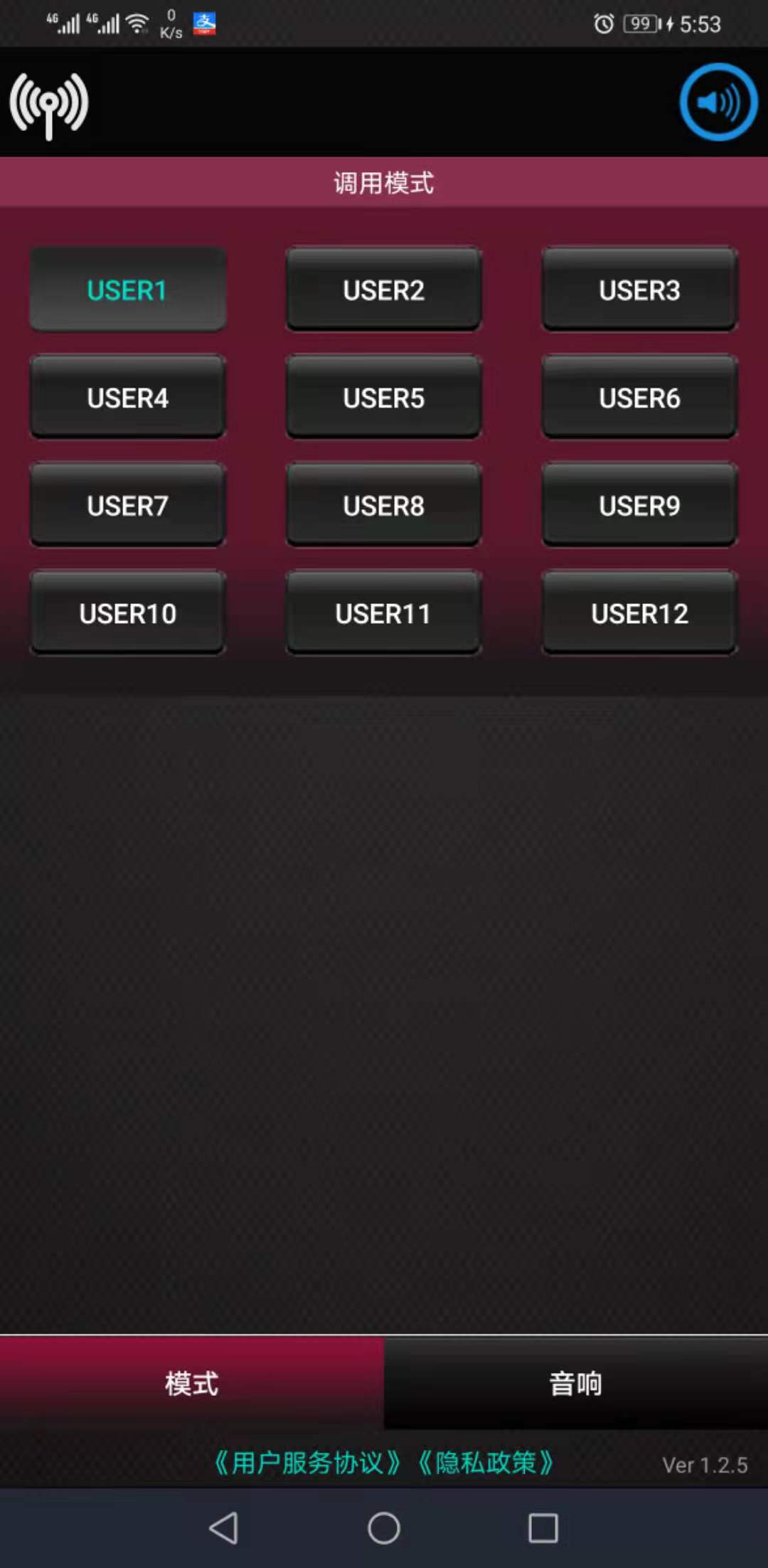
Task: Activate USER12 preset
Action: (639, 614)
